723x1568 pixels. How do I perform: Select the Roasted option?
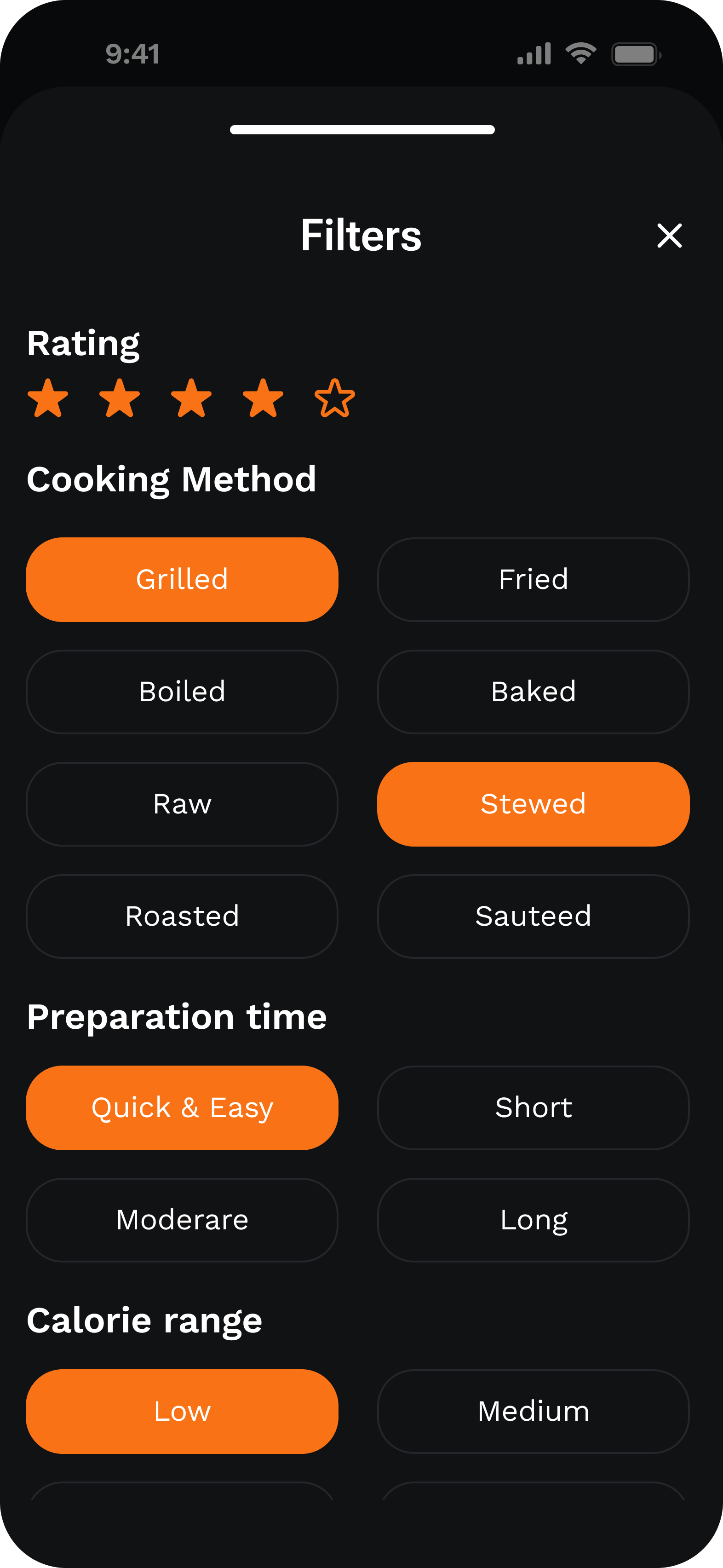point(182,916)
